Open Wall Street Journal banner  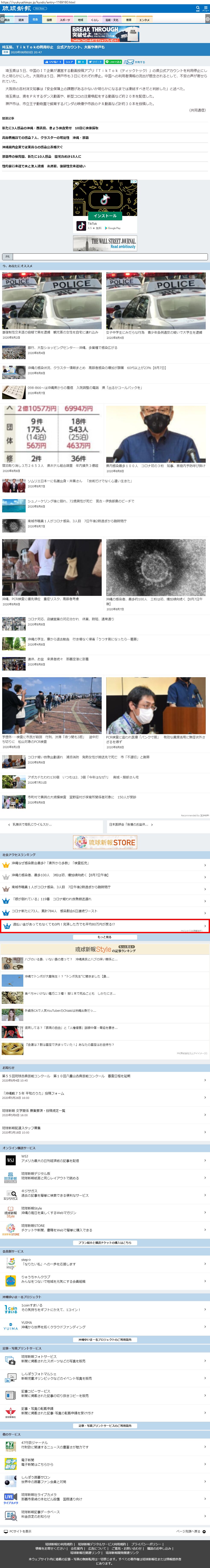click(105, 243)
